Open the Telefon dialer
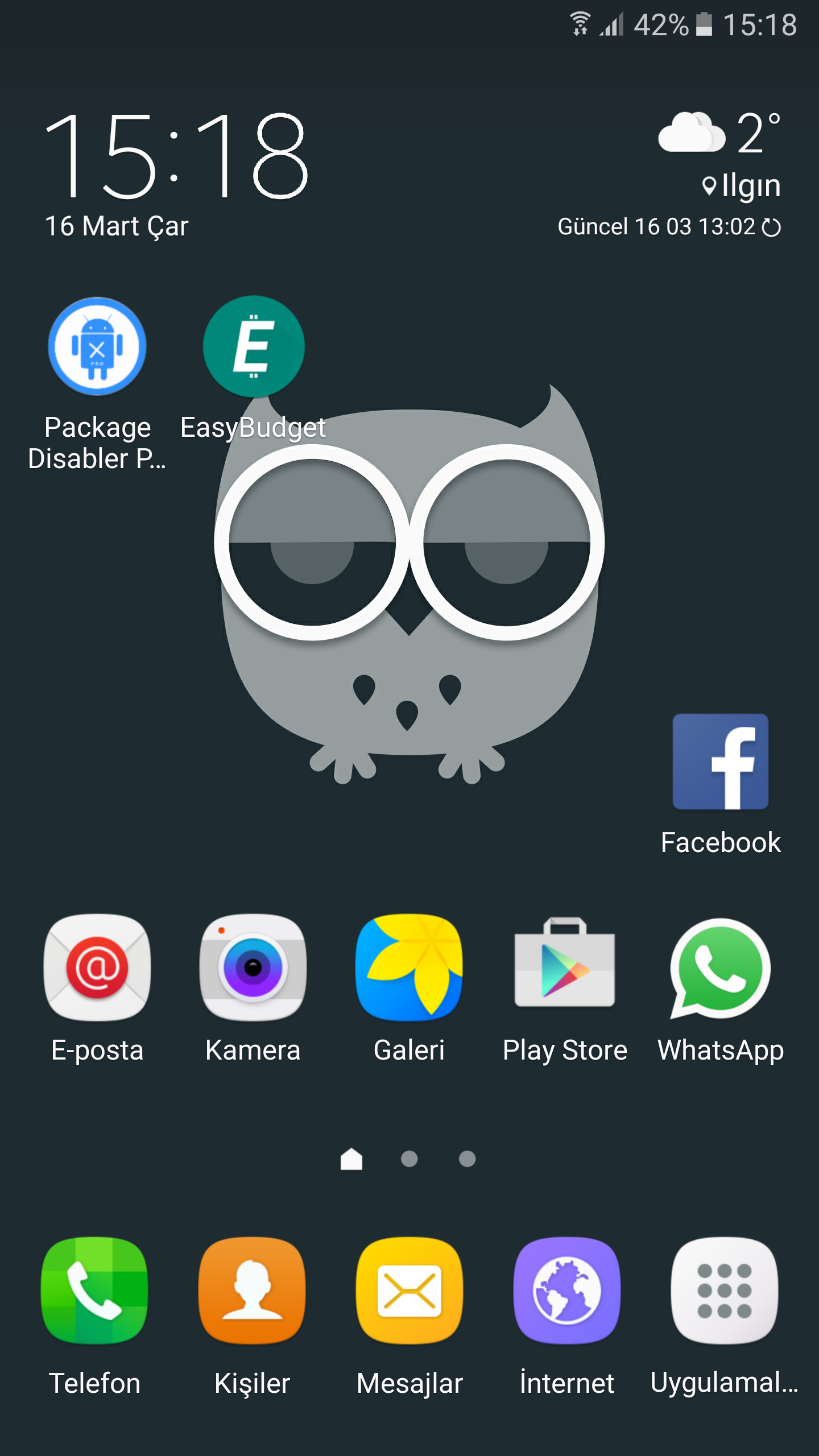The width and height of the screenshot is (819, 1456). (94, 1291)
